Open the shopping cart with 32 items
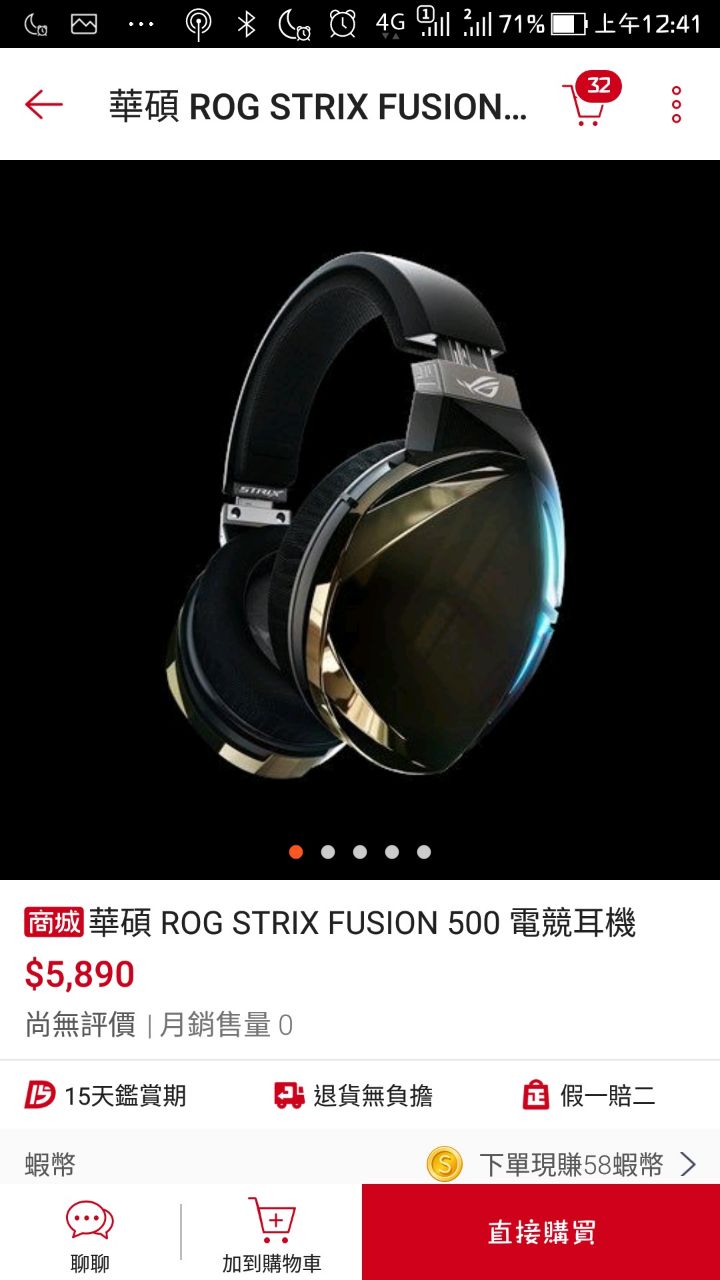Screen dimensions: 720x1280 pyautogui.click(x=590, y=100)
